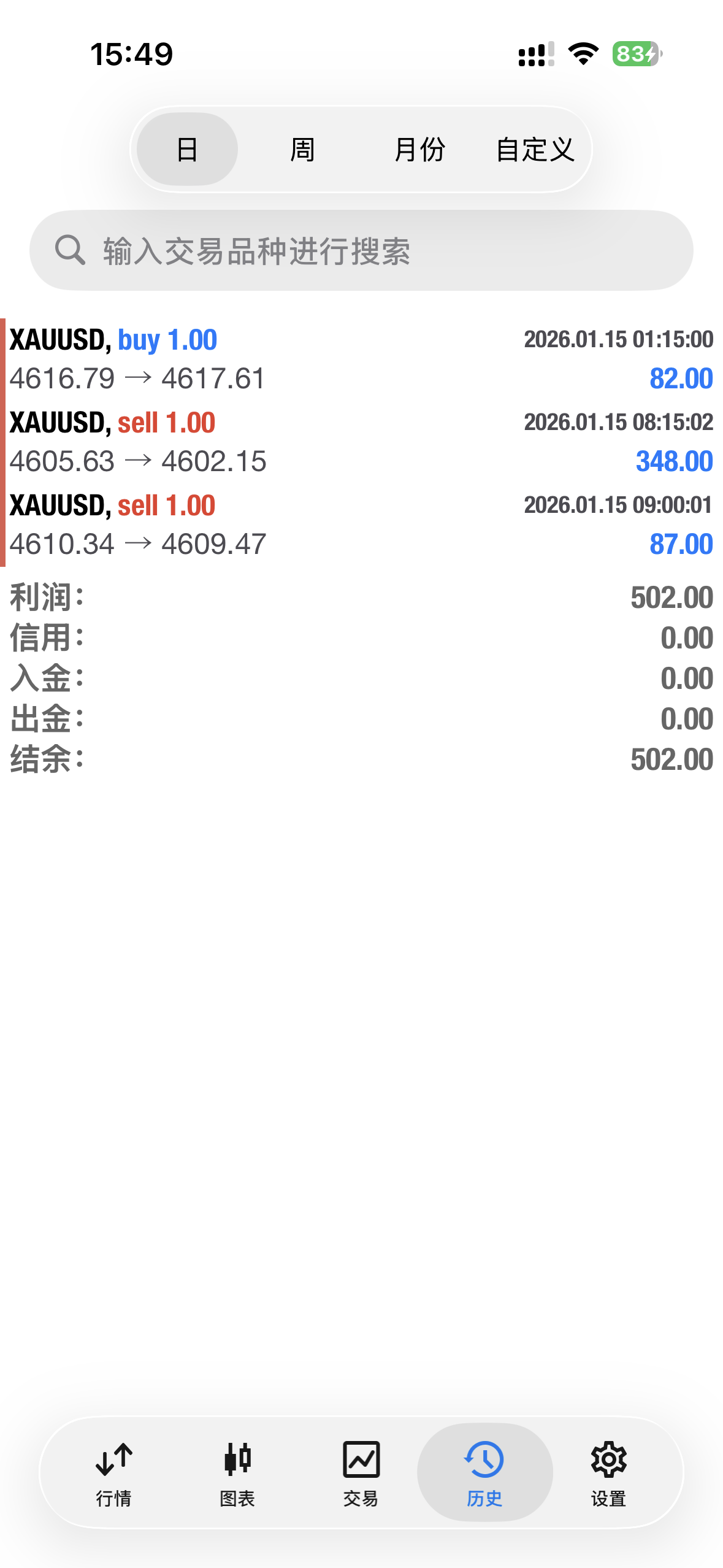Tap the battery indicator in status bar
Viewport: 723px width, 1568px height.
[636, 55]
